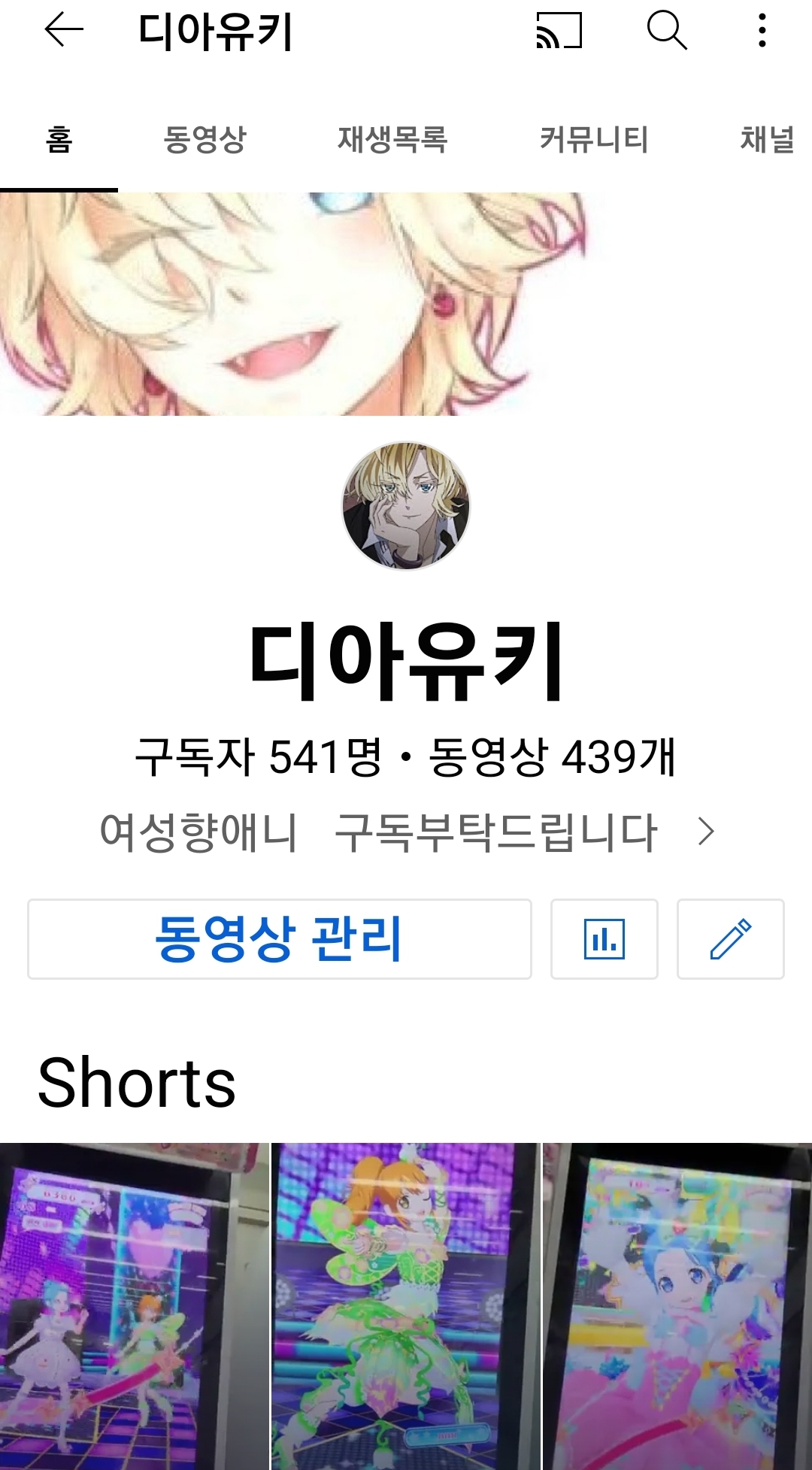This screenshot has height=1470, width=812.
Task: Play the Short with two dancing characters
Action: (x=134, y=1307)
